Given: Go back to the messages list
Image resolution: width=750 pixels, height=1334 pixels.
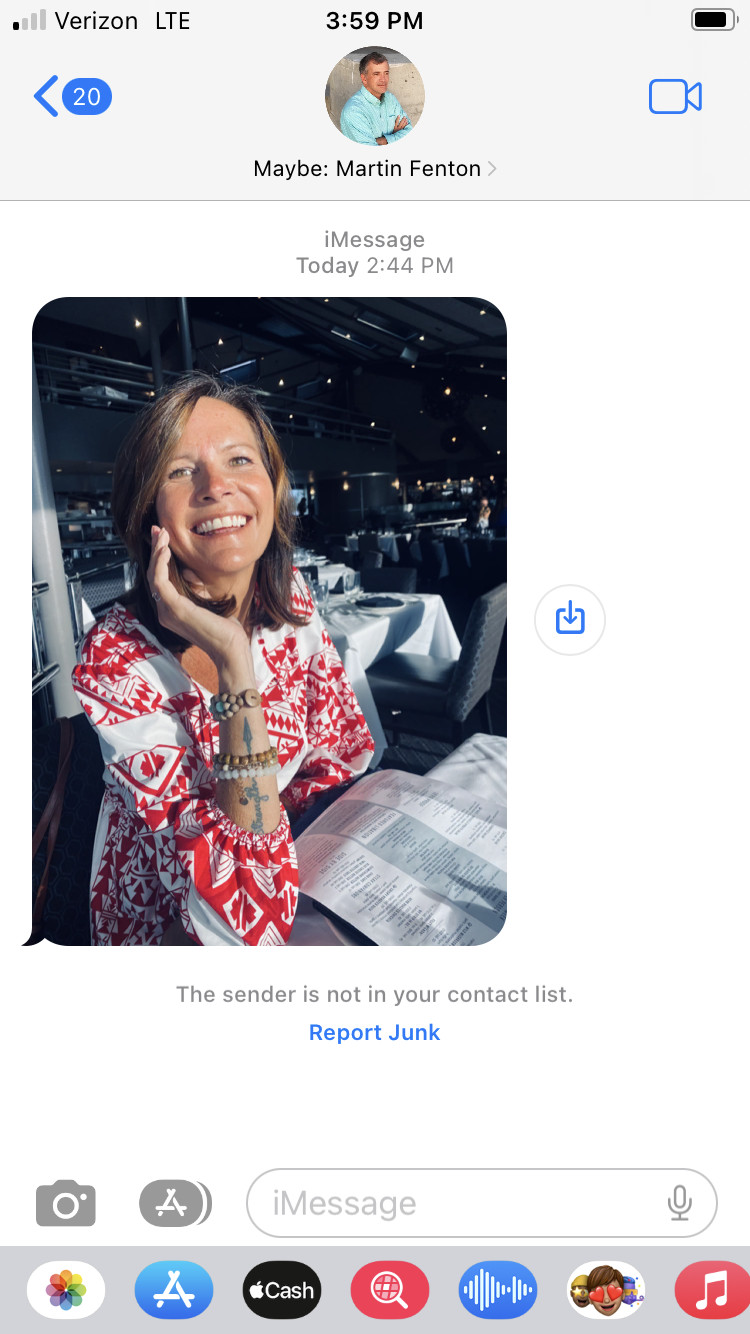Looking at the screenshot, I should tap(71, 97).
